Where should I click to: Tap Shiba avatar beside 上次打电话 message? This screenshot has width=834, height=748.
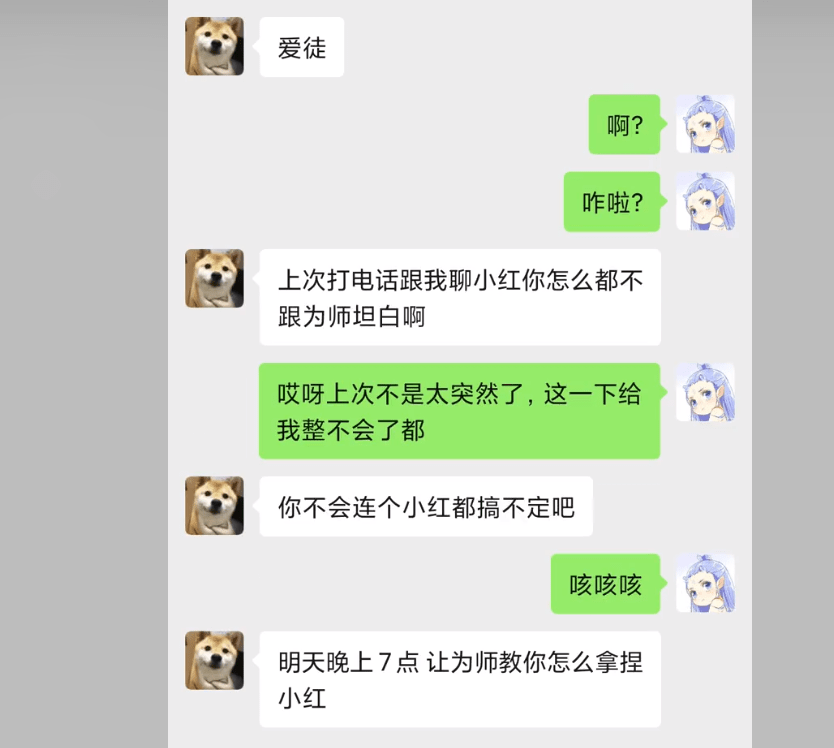coord(214,278)
